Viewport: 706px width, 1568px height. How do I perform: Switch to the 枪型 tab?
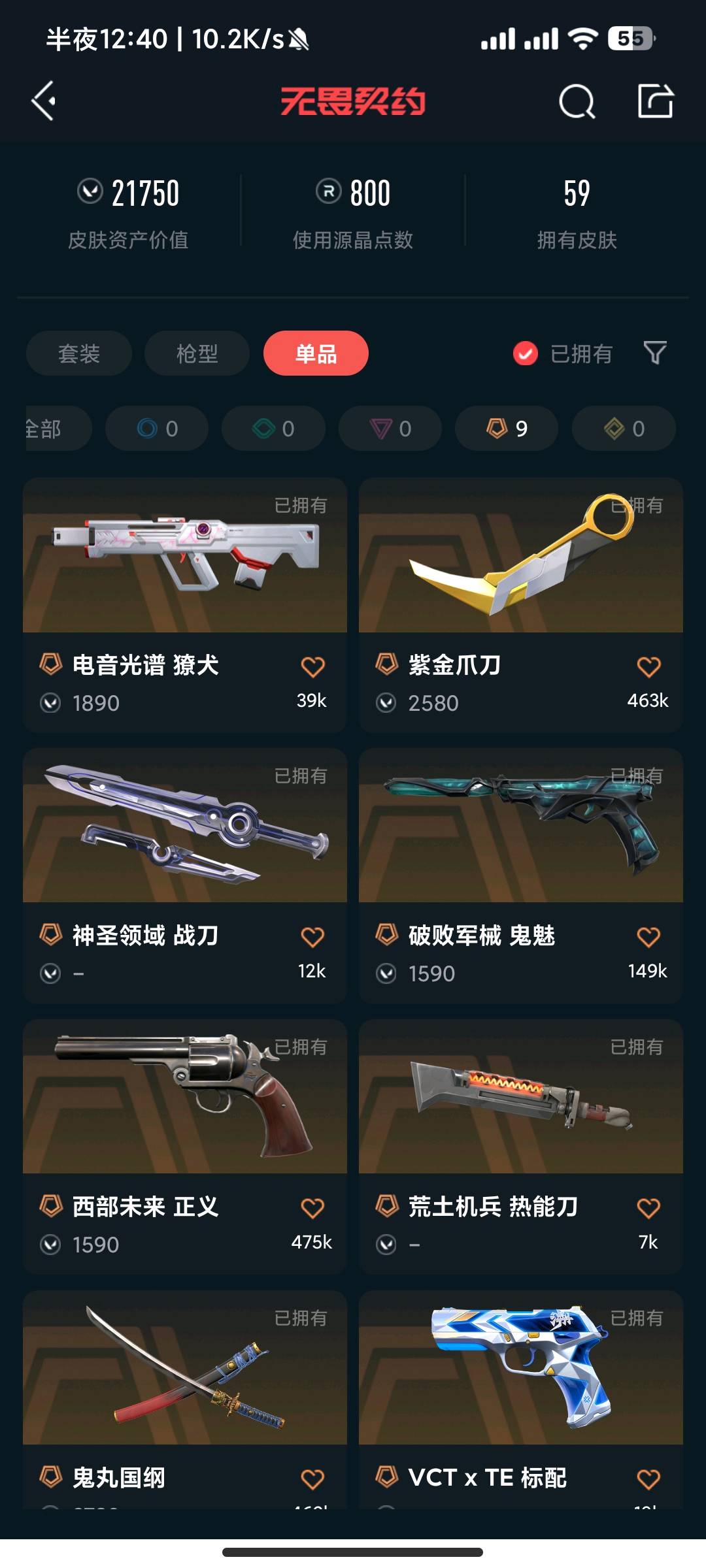(x=197, y=353)
